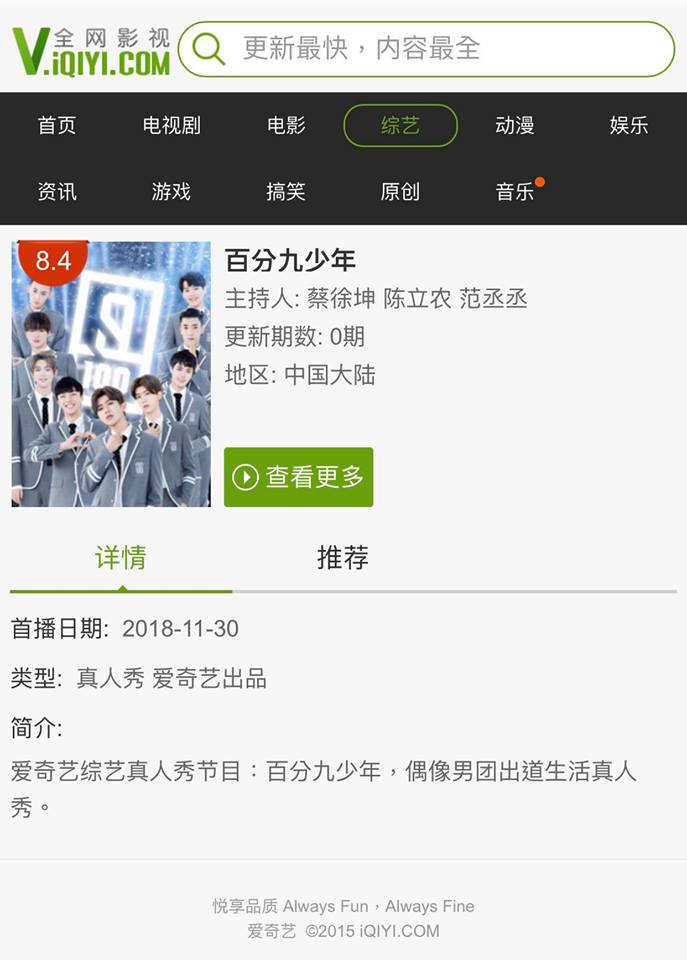687x960 pixels.
Task: Select the 综艺 category
Action: click(x=400, y=125)
